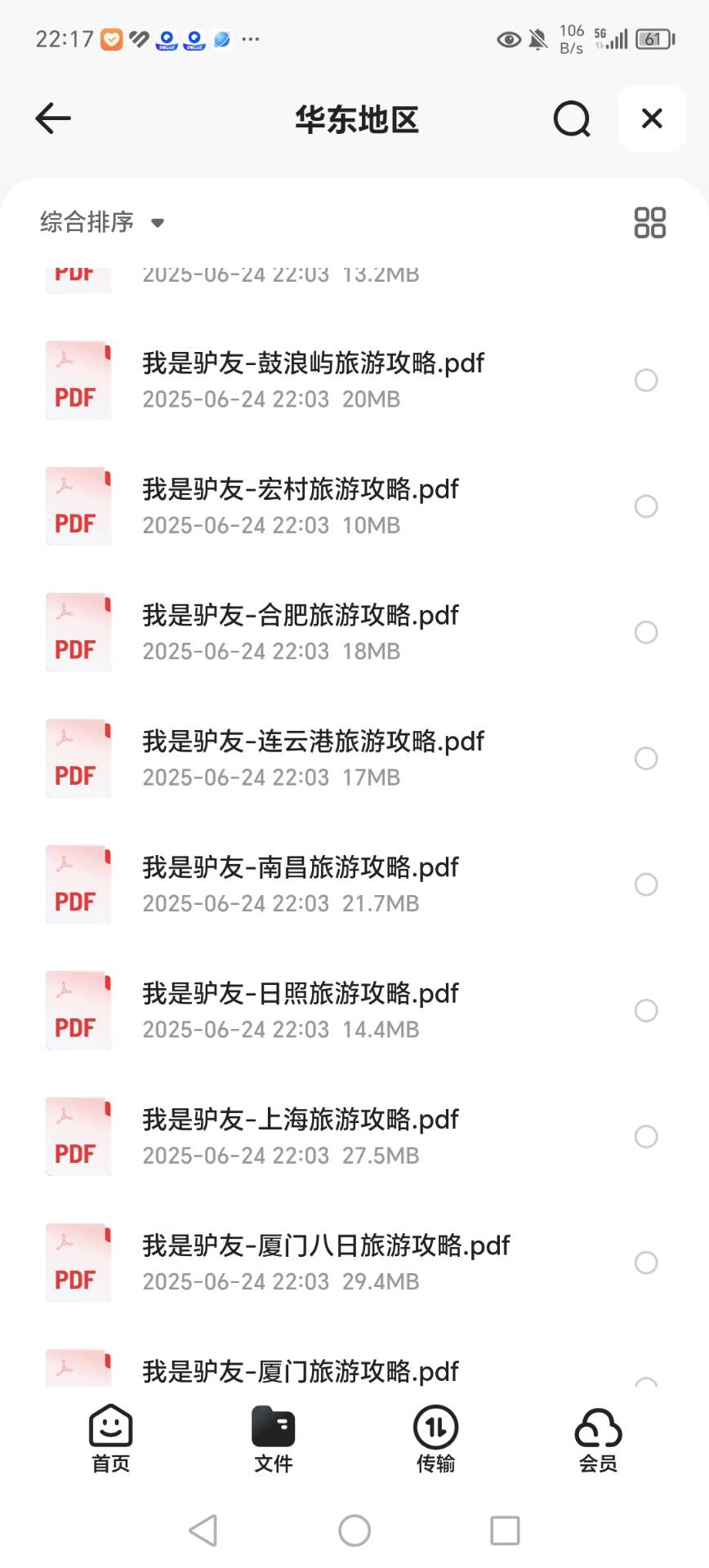Switch to the 传输 tab

(435, 1439)
